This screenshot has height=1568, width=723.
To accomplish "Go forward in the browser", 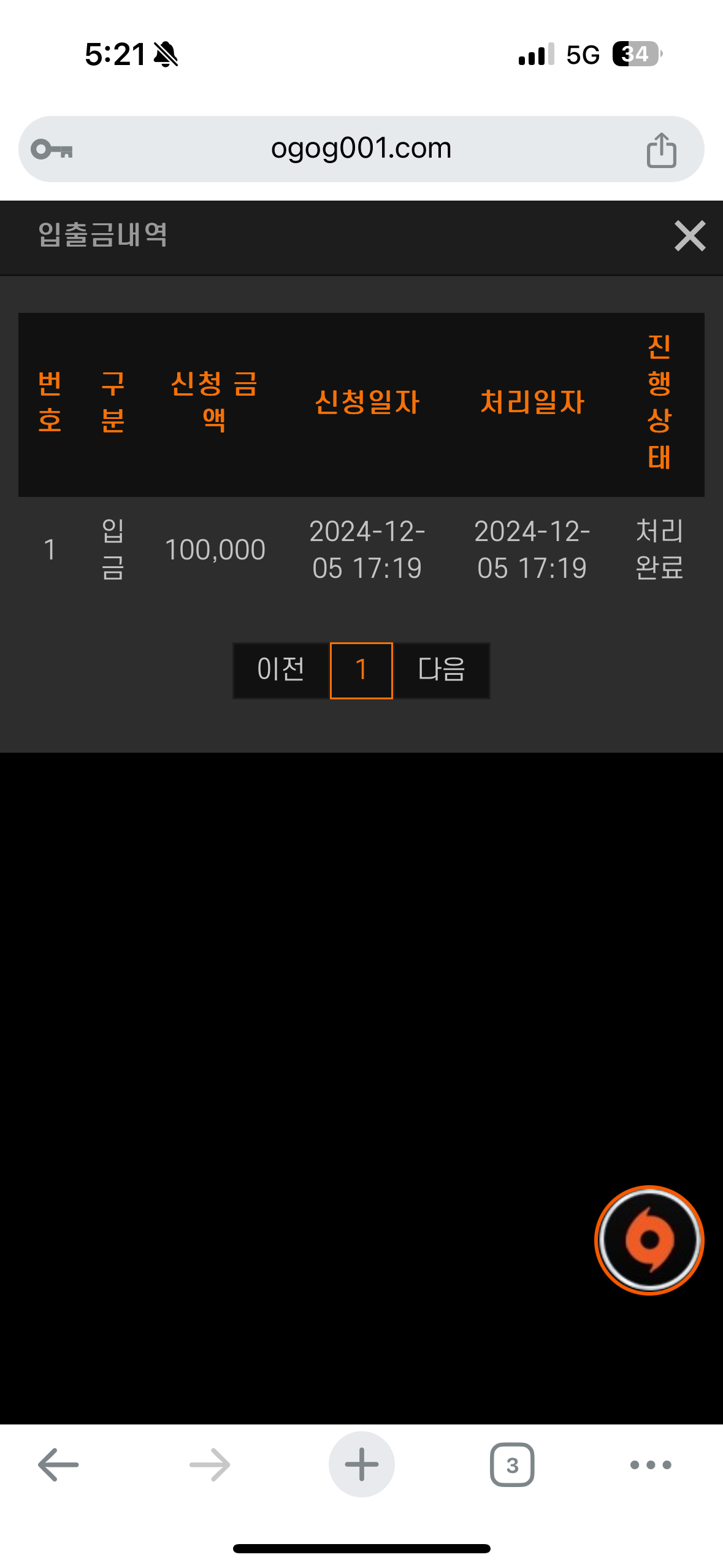I will (210, 1465).
